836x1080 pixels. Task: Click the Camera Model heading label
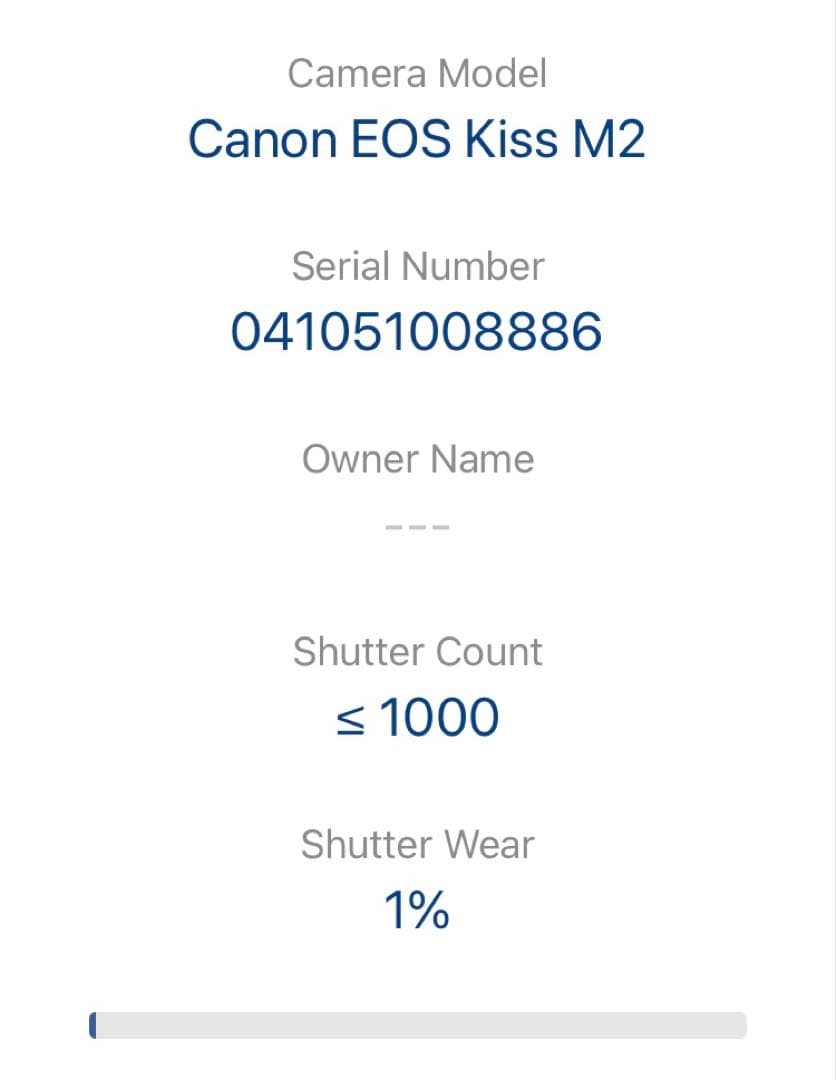click(x=417, y=72)
